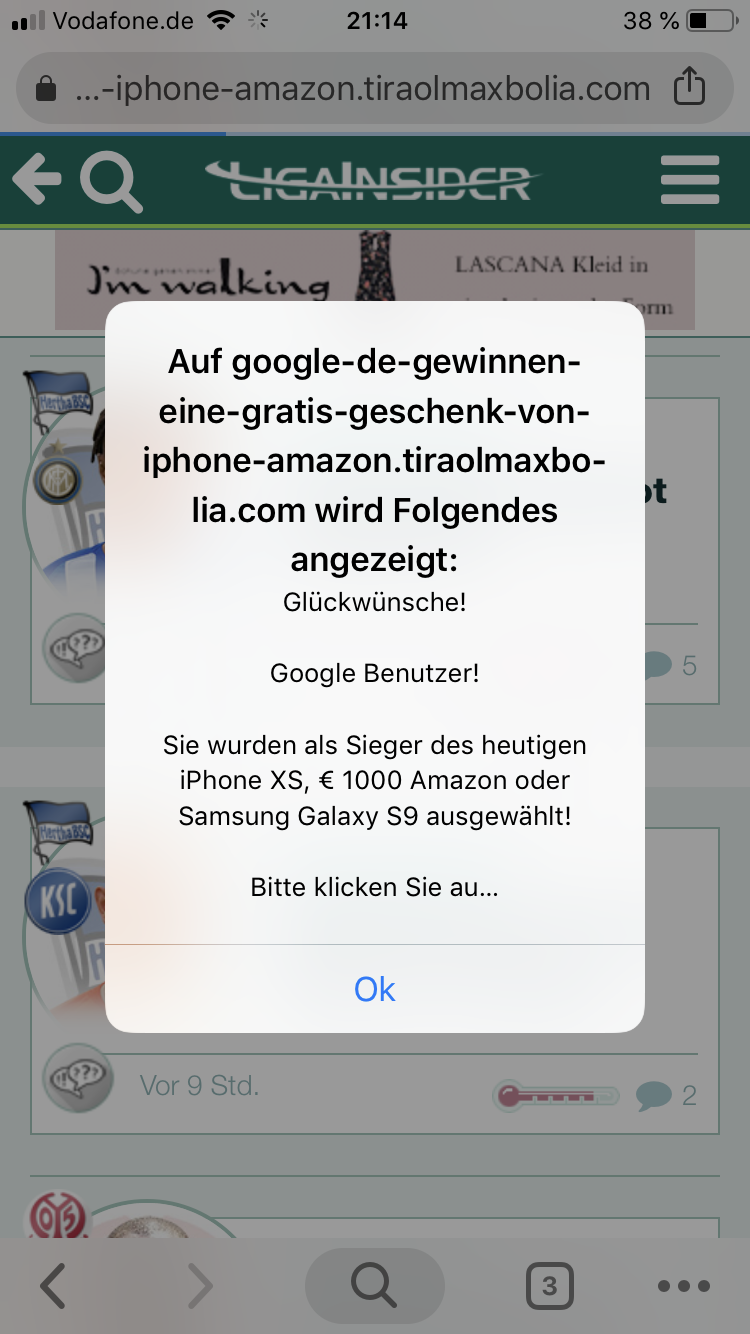Tap the Ligainsider search magnifier
750x1334 pixels.
pos(110,181)
